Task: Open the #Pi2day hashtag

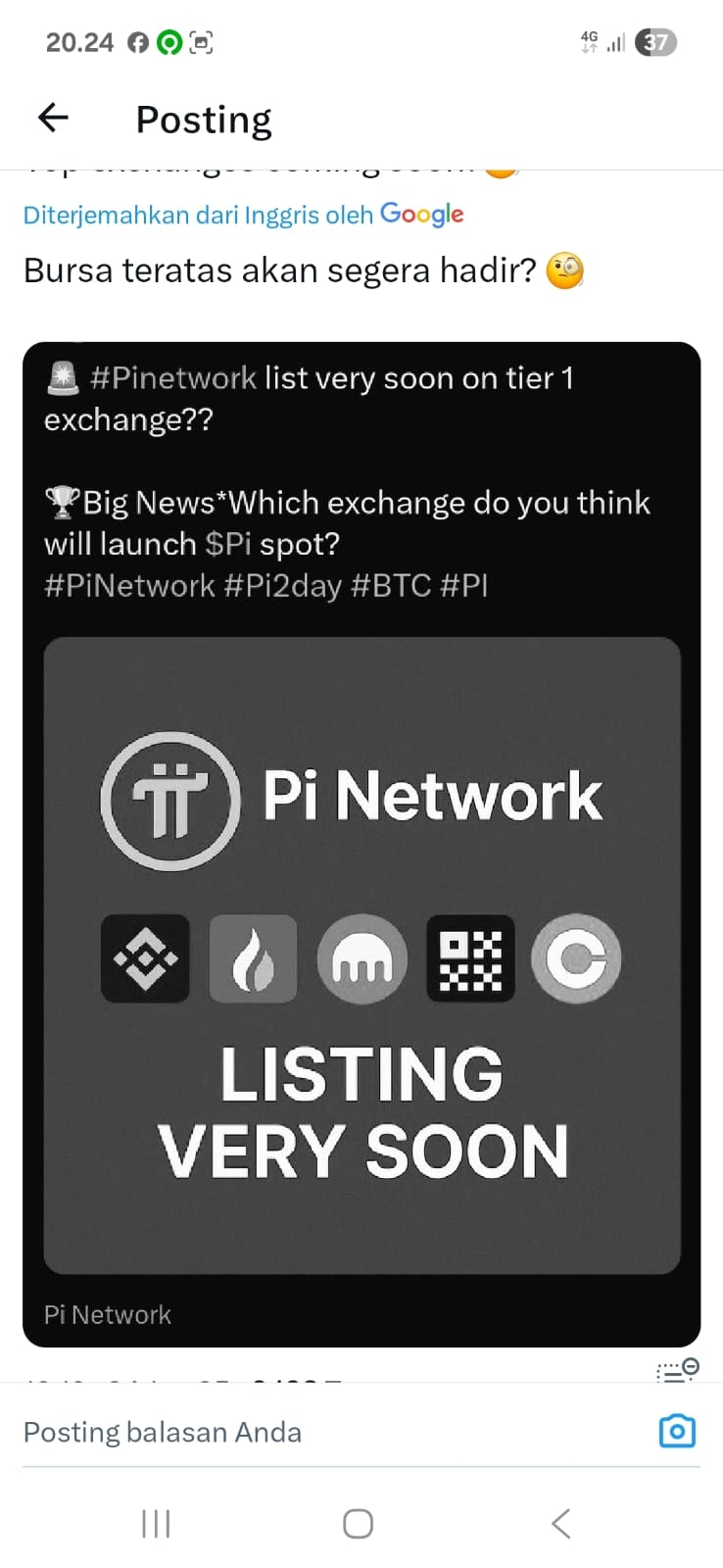Action: coord(282,586)
